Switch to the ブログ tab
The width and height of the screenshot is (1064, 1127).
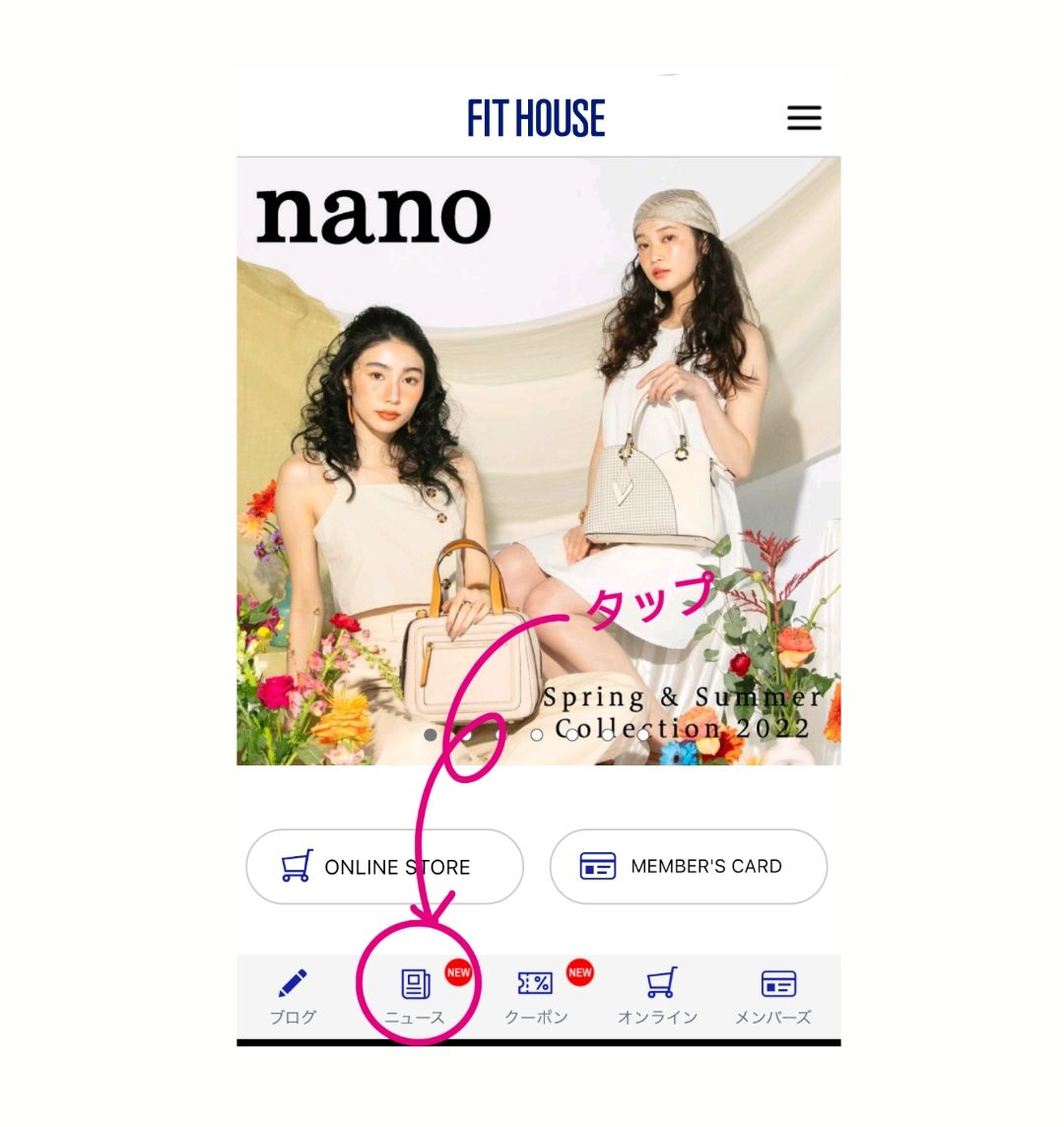(293, 996)
